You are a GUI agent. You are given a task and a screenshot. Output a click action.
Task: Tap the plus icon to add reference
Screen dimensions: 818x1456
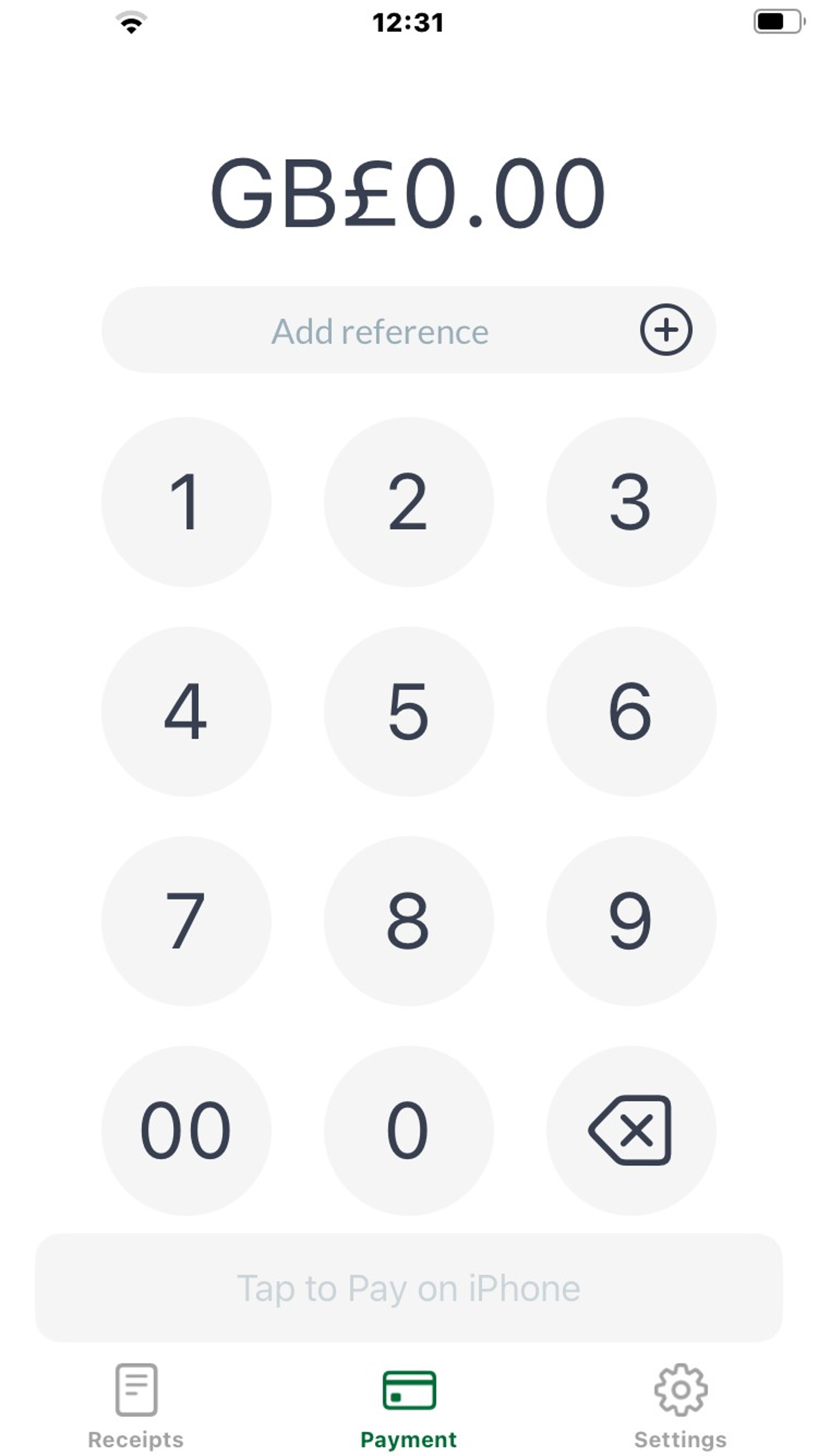(666, 330)
